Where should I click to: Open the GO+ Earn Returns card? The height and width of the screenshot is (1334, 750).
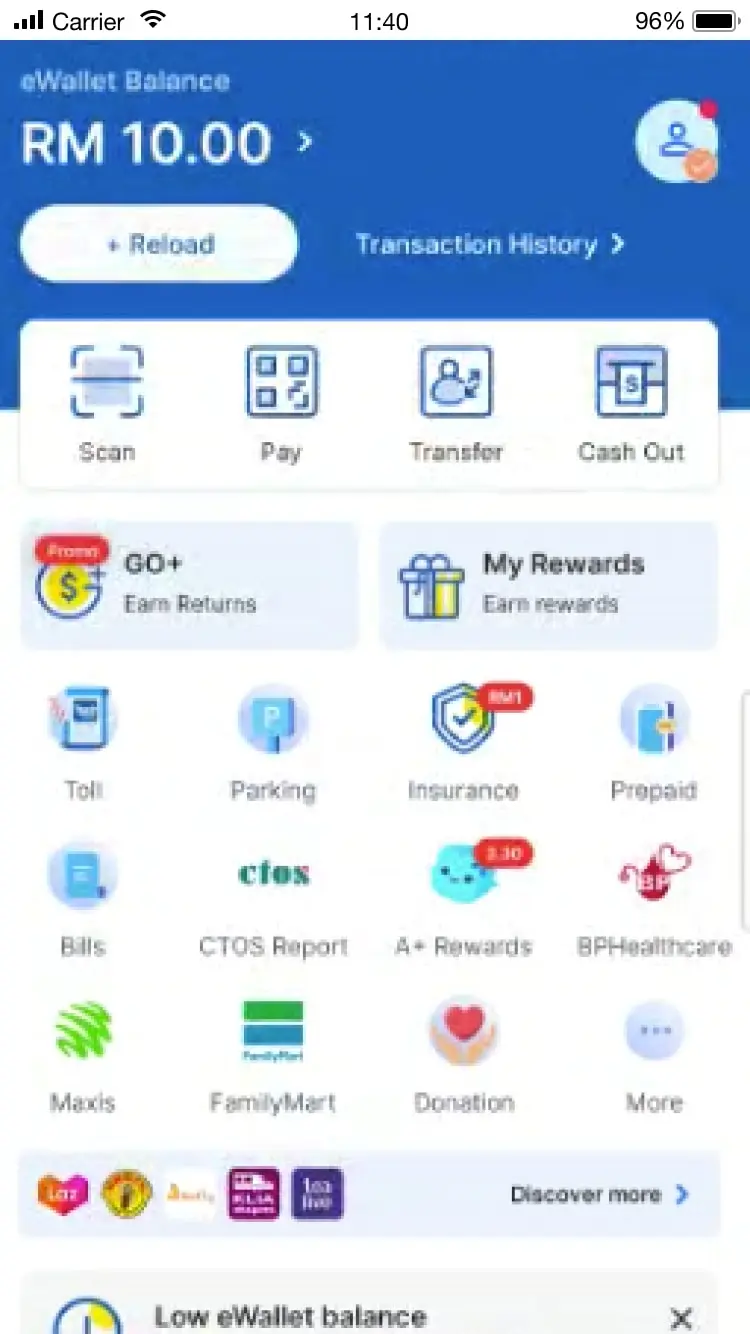[x=189, y=585]
